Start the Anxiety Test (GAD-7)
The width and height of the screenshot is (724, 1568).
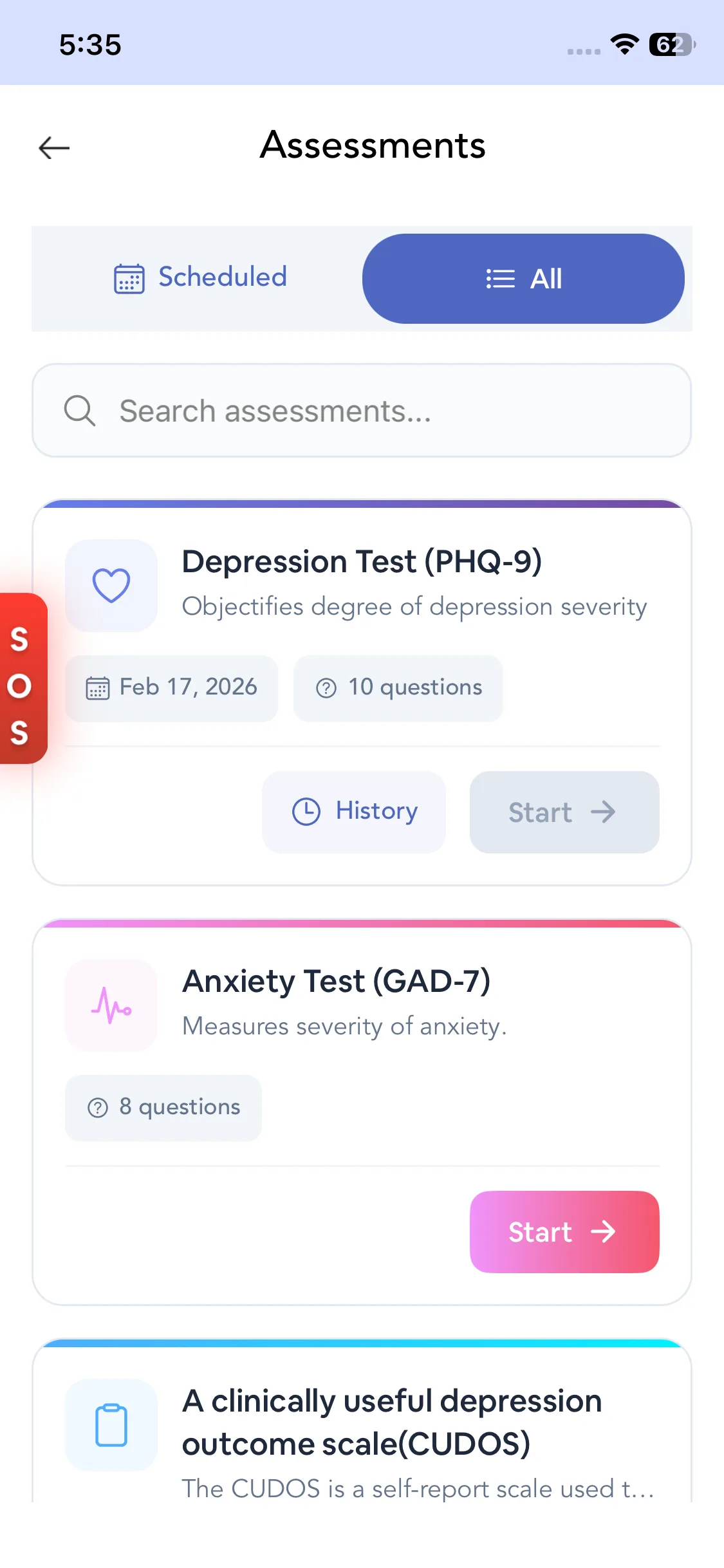(564, 1231)
